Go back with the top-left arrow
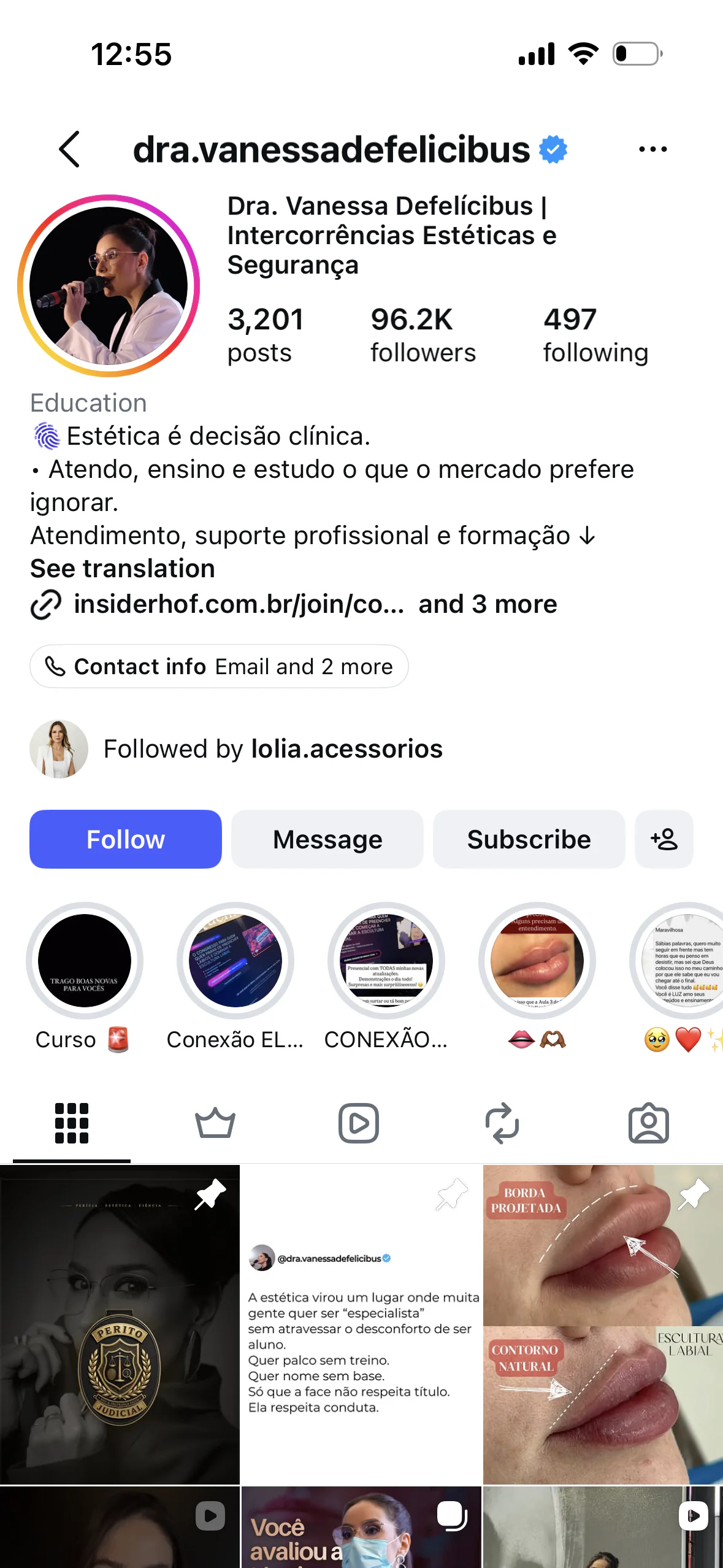This screenshot has height=1568, width=723. point(69,149)
